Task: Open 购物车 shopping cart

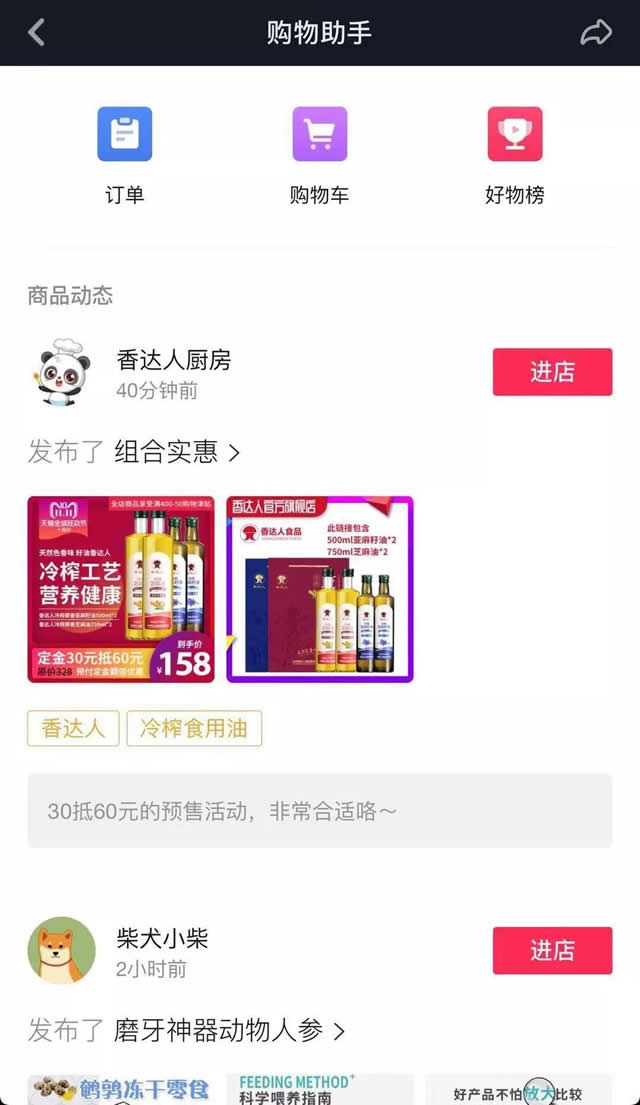Action: tap(319, 155)
